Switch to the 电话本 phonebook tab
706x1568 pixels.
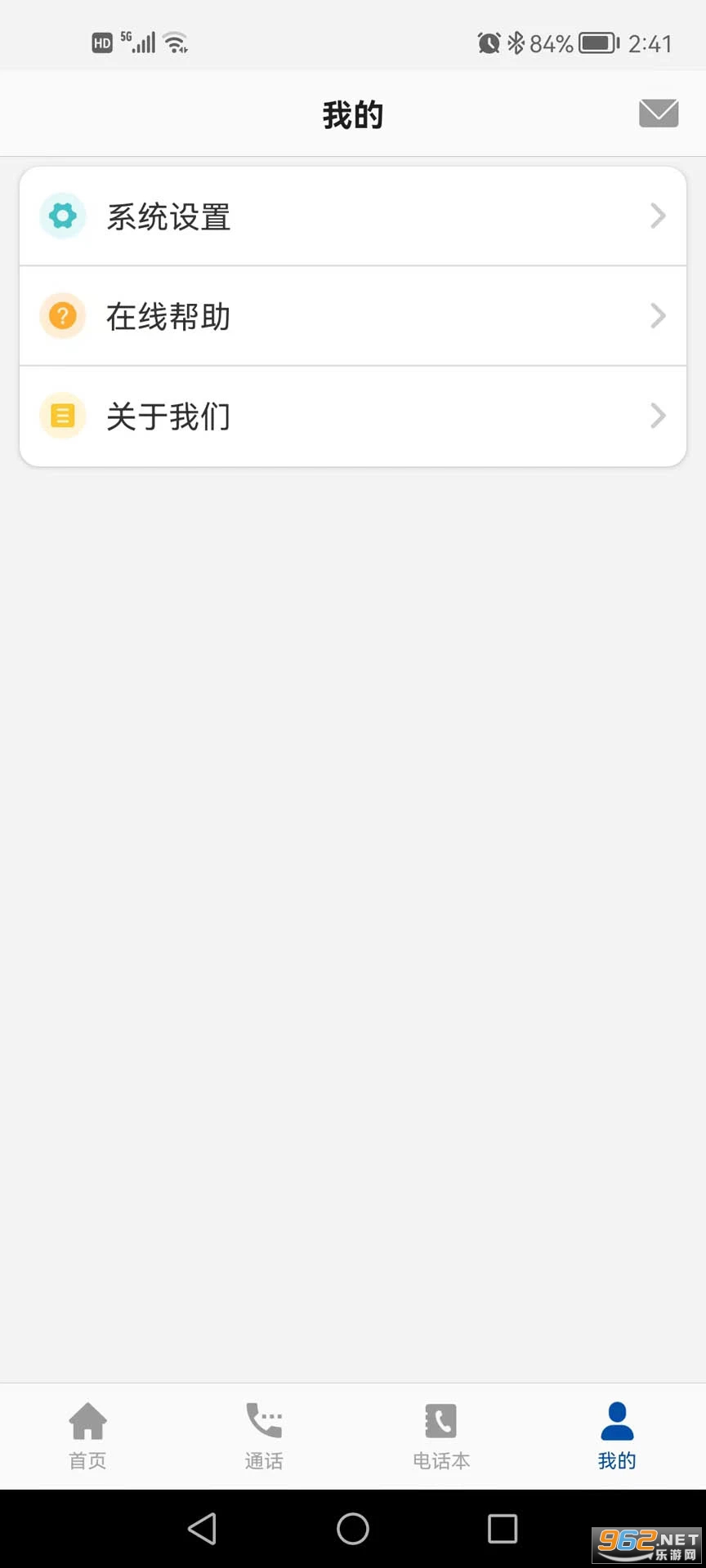441,1436
